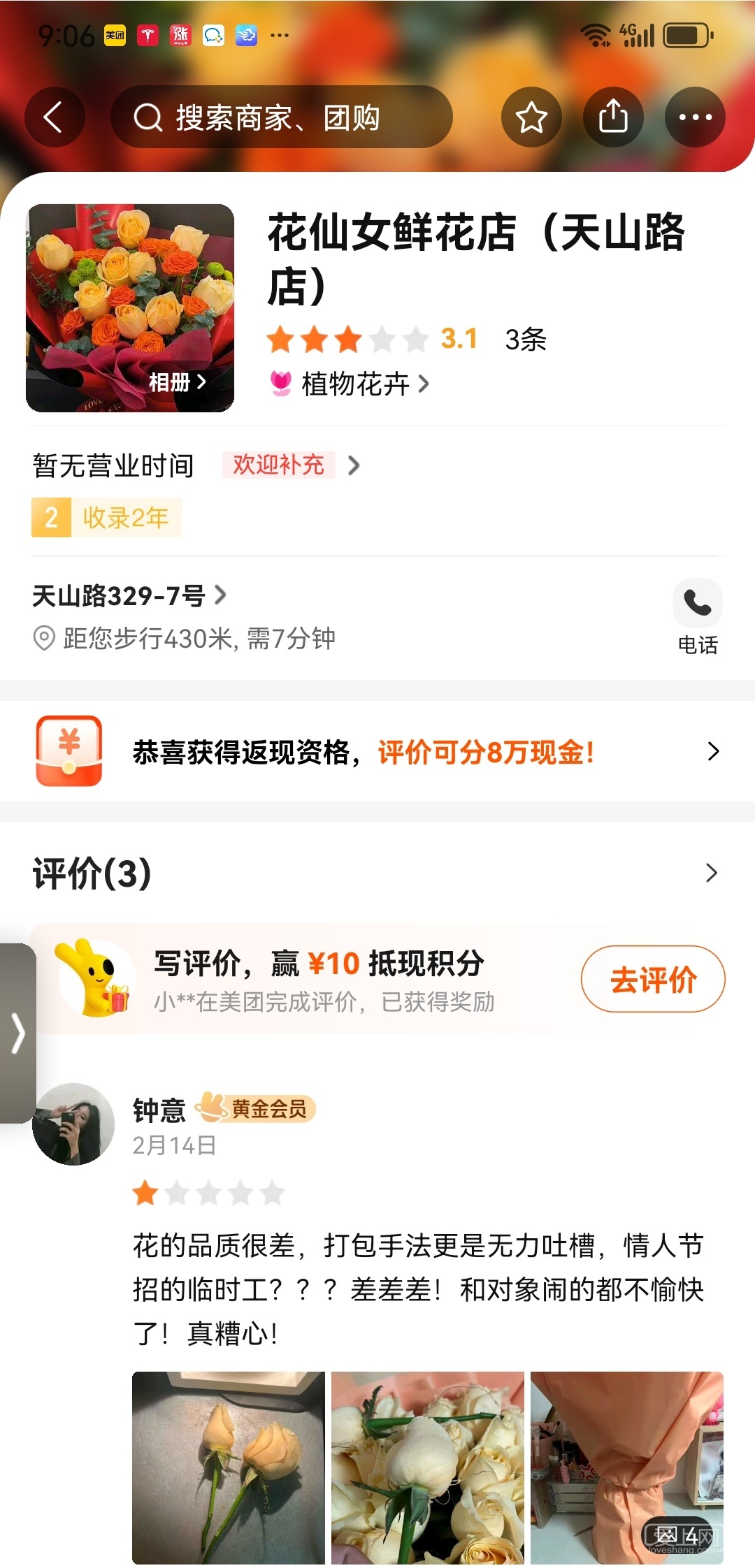Tap 欢迎补充 to add business hours

pos(278,465)
